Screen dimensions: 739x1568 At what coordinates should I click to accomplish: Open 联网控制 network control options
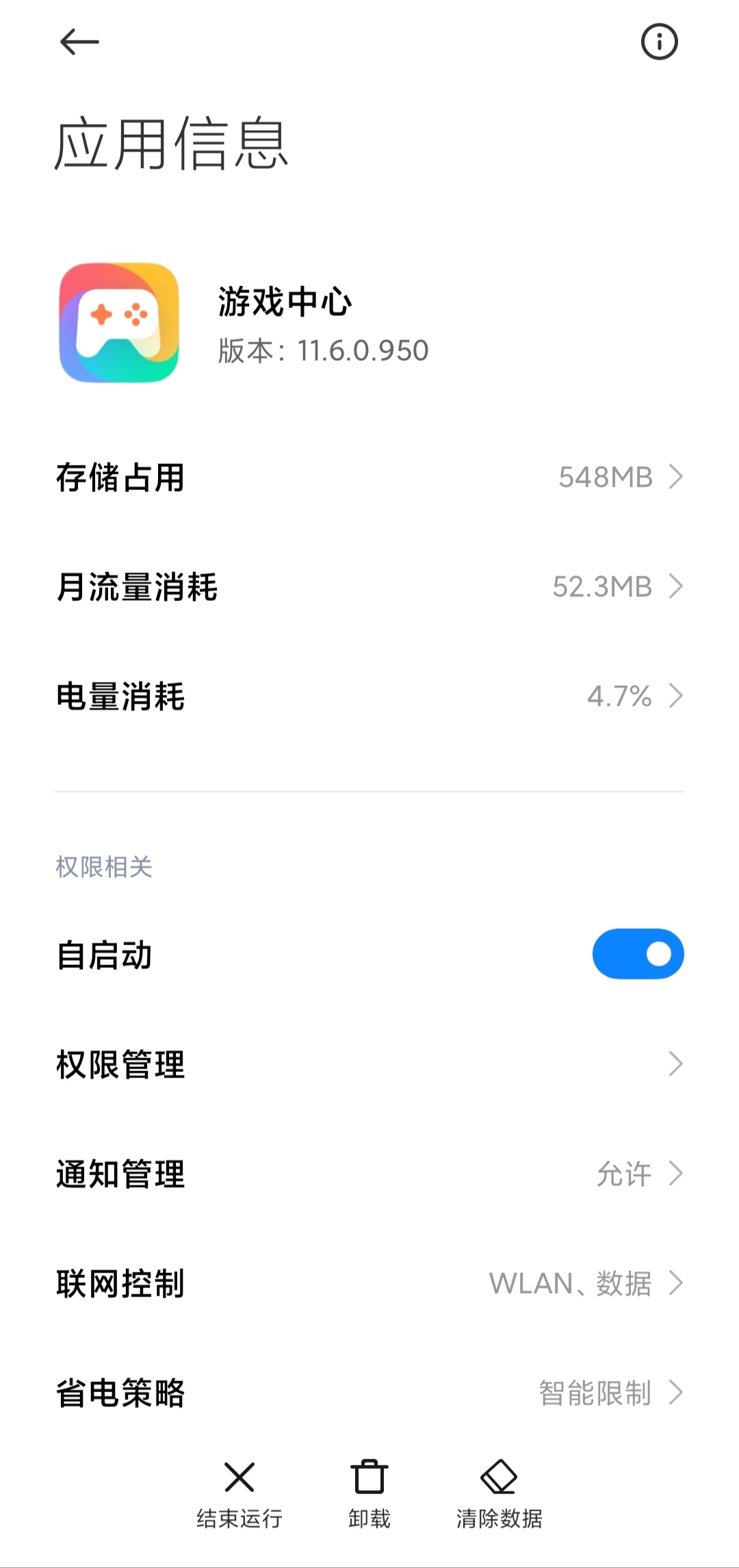click(369, 1283)
